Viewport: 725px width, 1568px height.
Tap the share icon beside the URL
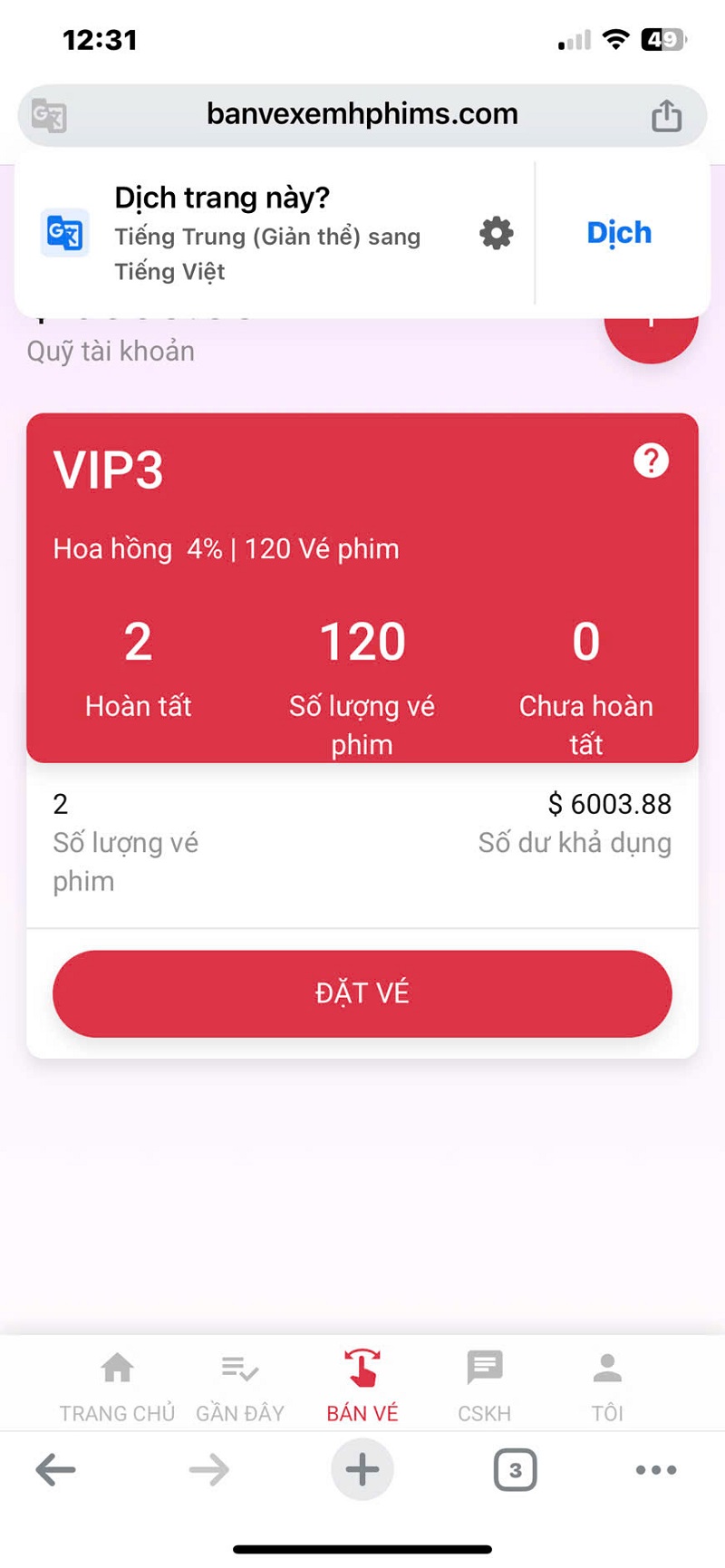coord(668,114)
